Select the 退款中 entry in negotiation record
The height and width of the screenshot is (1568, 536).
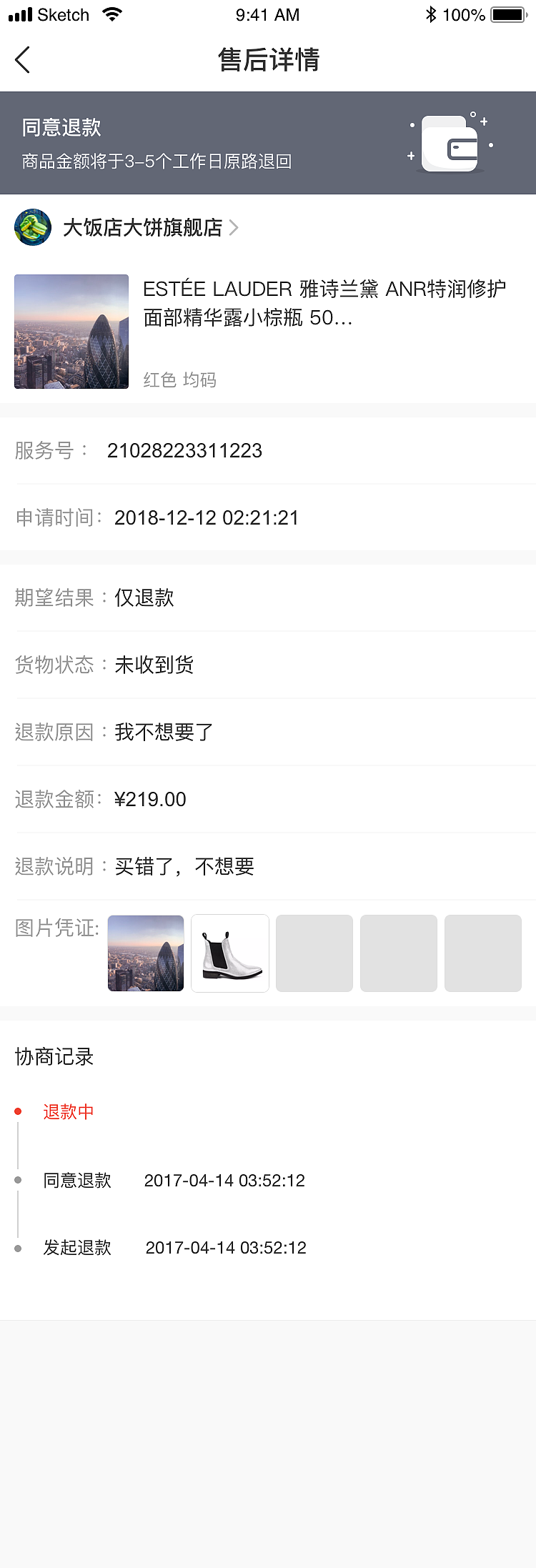[68, 1111]
